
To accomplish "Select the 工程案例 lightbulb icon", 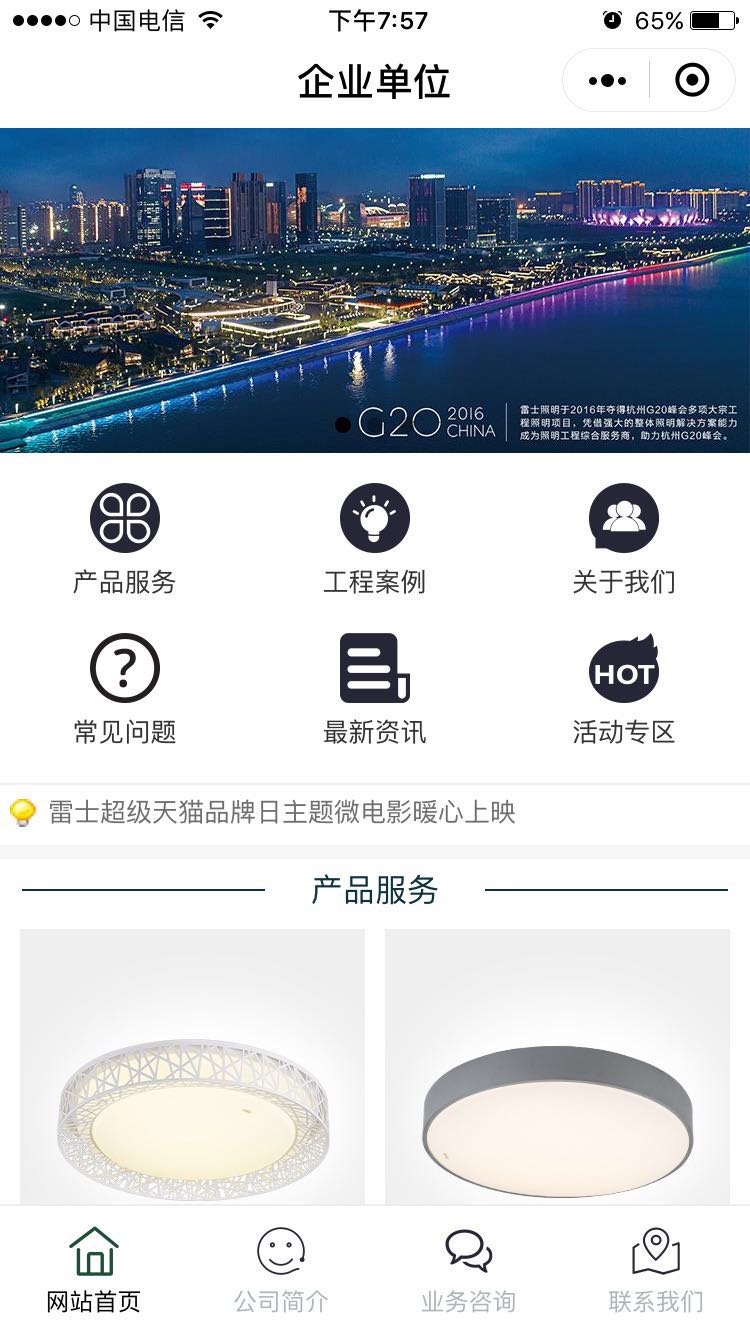I will point(374,516).
